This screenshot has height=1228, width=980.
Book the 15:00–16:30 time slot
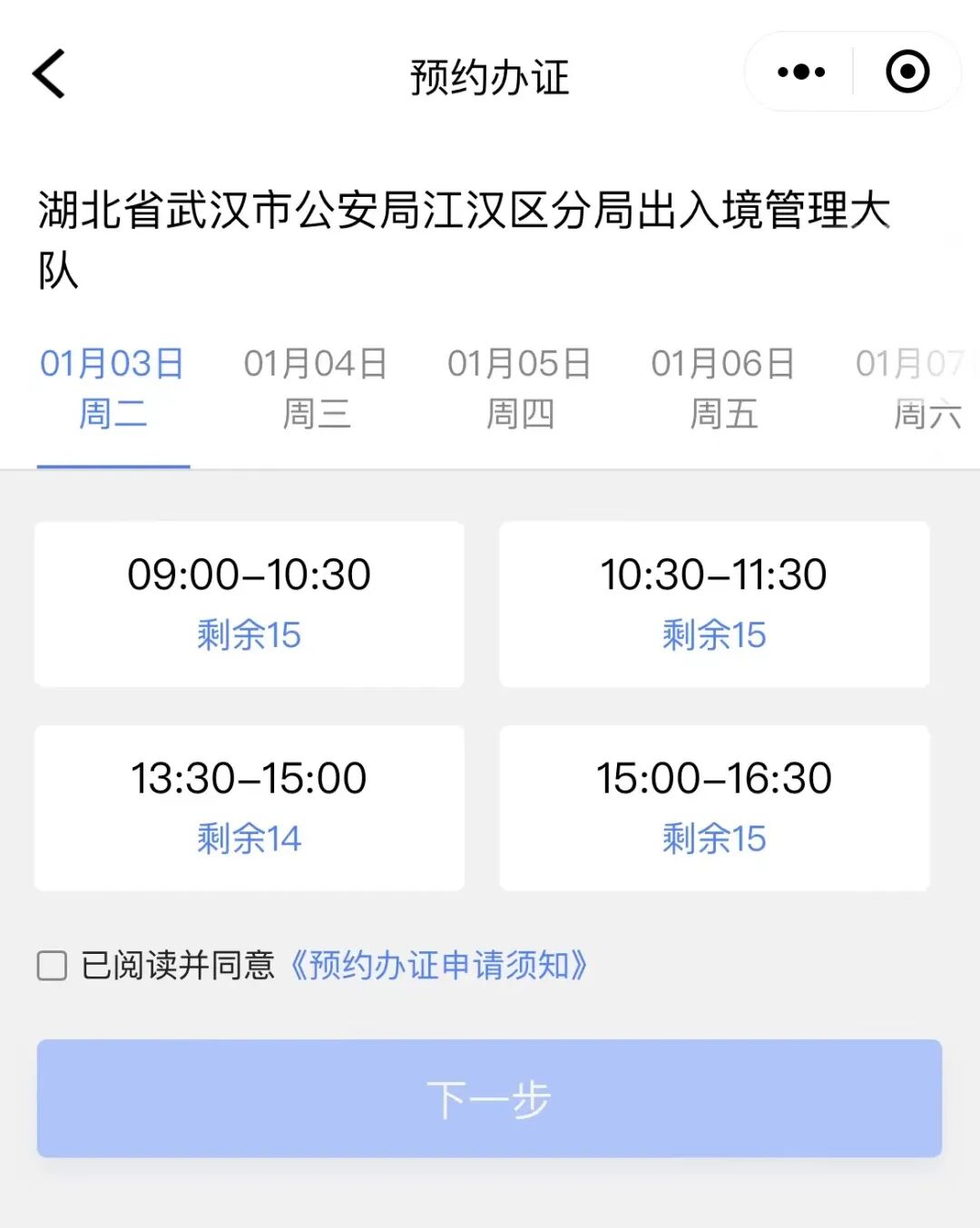pyautogui.click(x=714, y=807)
